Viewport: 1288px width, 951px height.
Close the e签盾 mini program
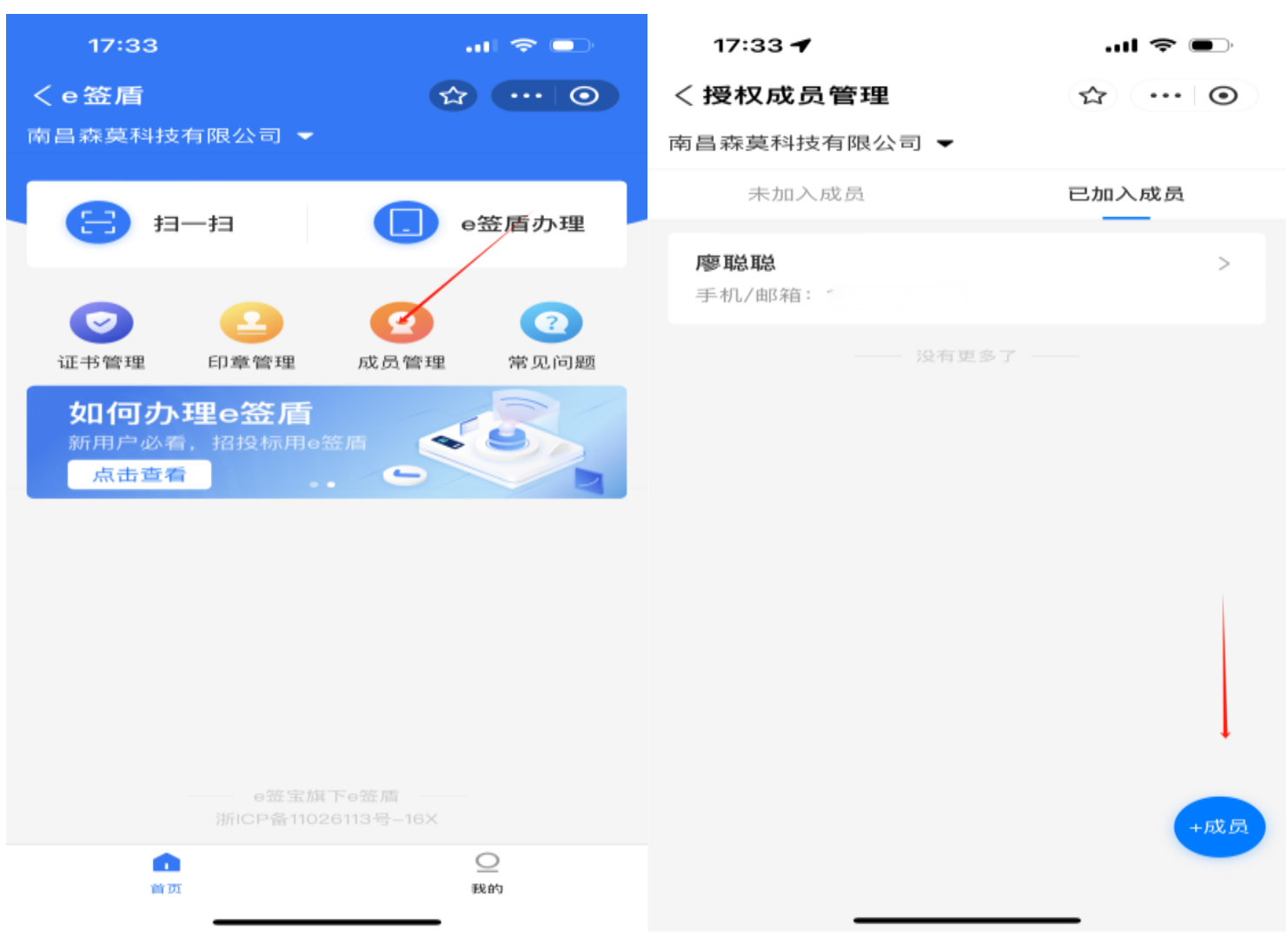(x=584, y=96)
